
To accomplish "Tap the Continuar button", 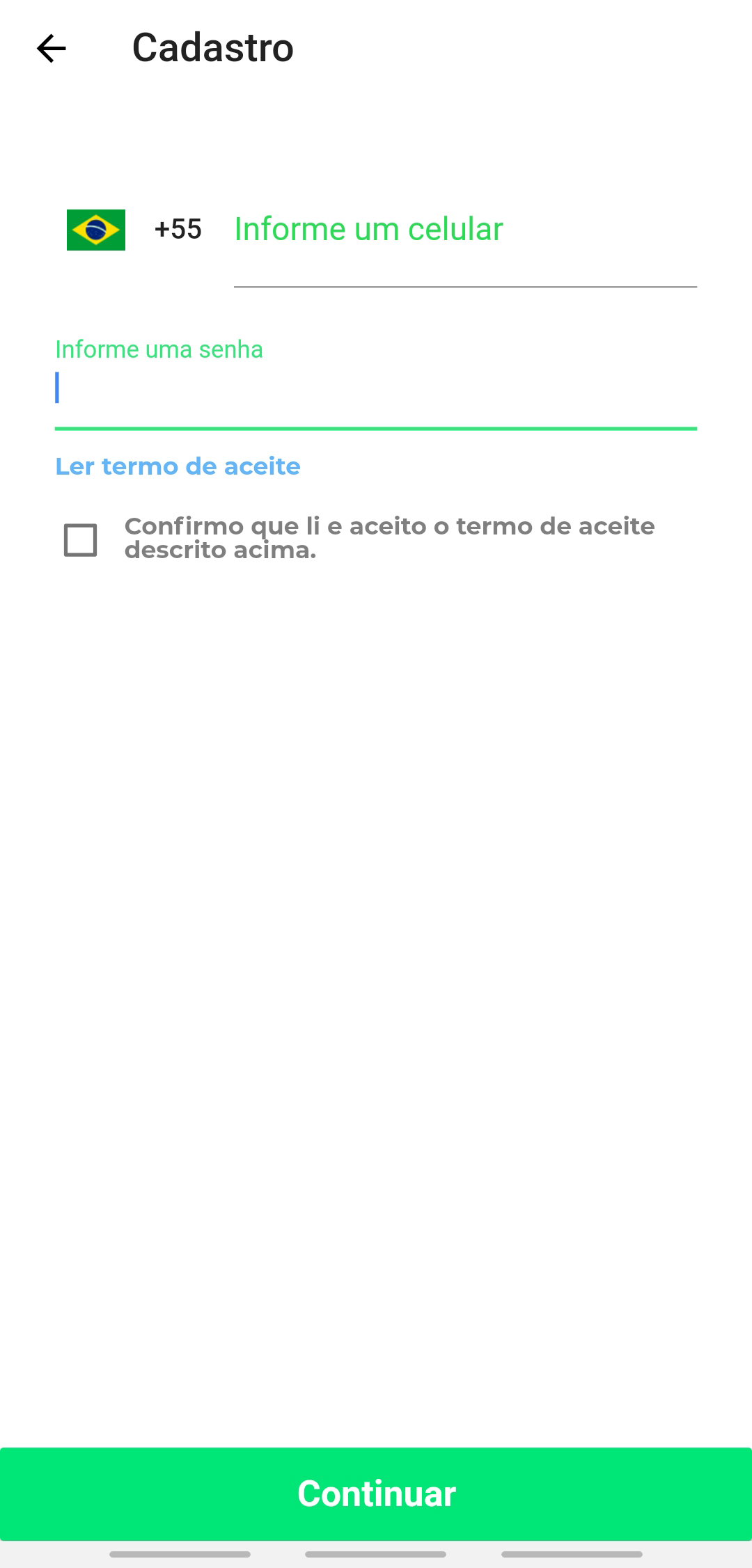I will click(x=376, y=1494).
